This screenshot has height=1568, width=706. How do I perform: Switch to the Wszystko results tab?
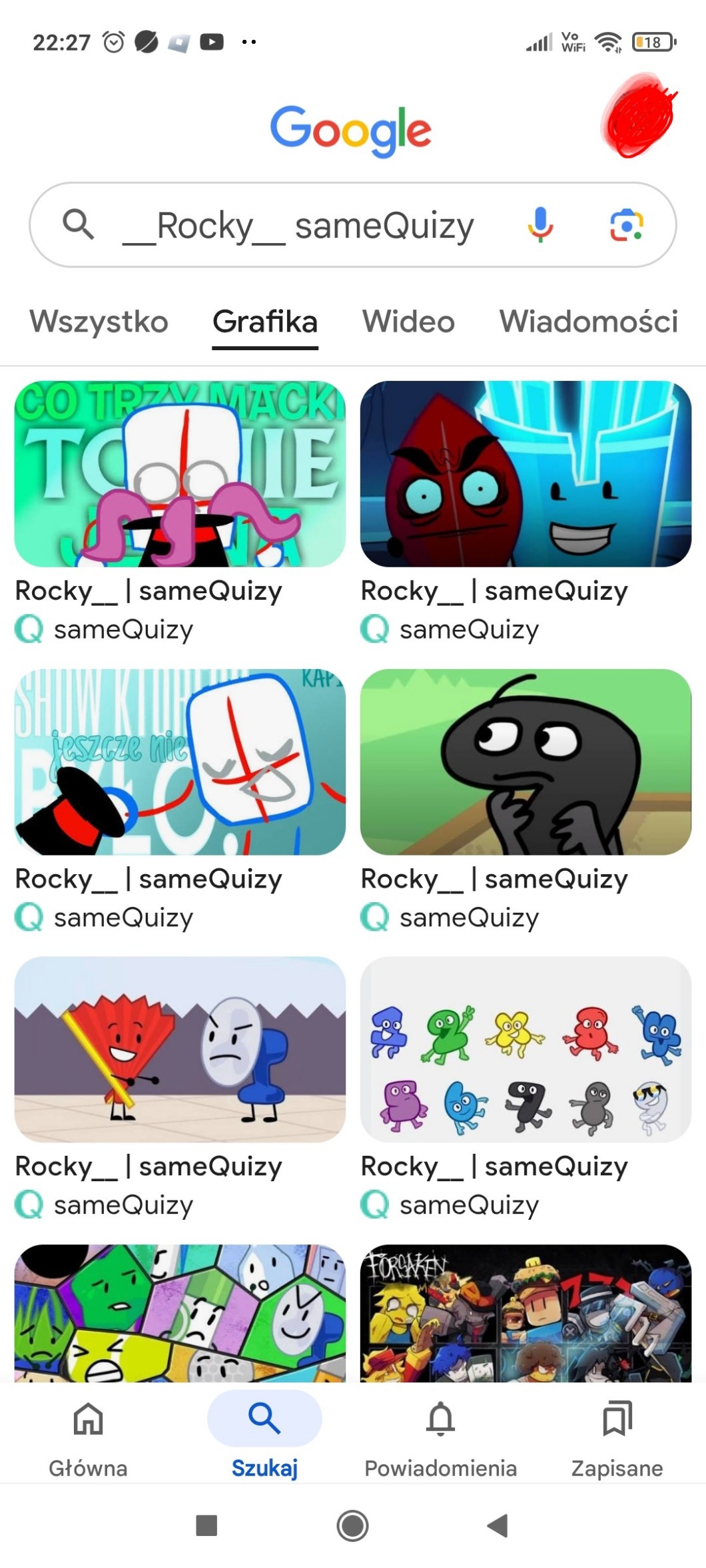click(x=99, y=322)
